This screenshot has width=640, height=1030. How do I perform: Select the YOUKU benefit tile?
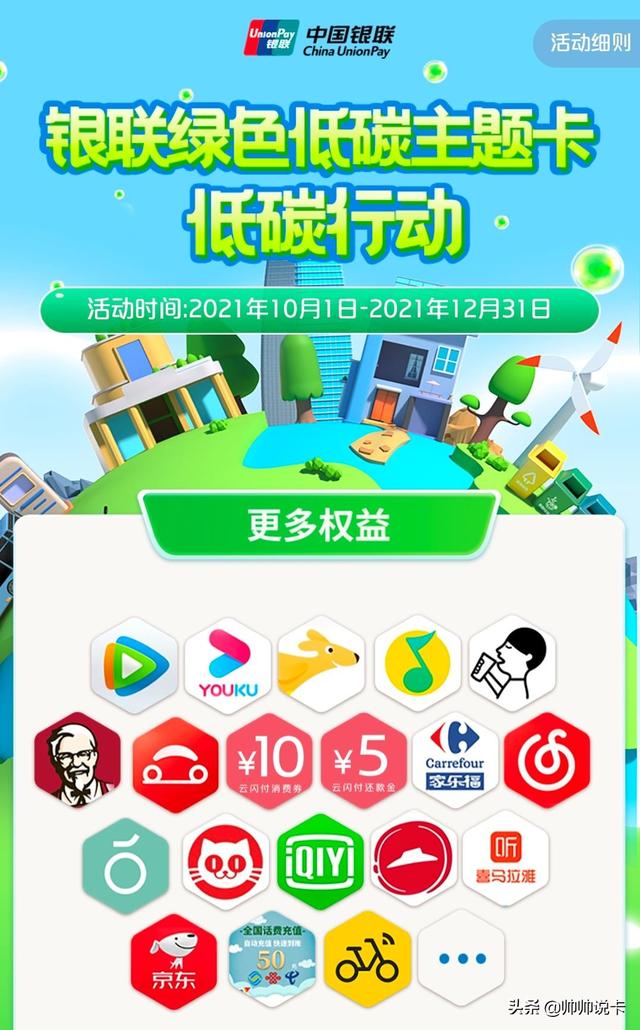[228, 666]
